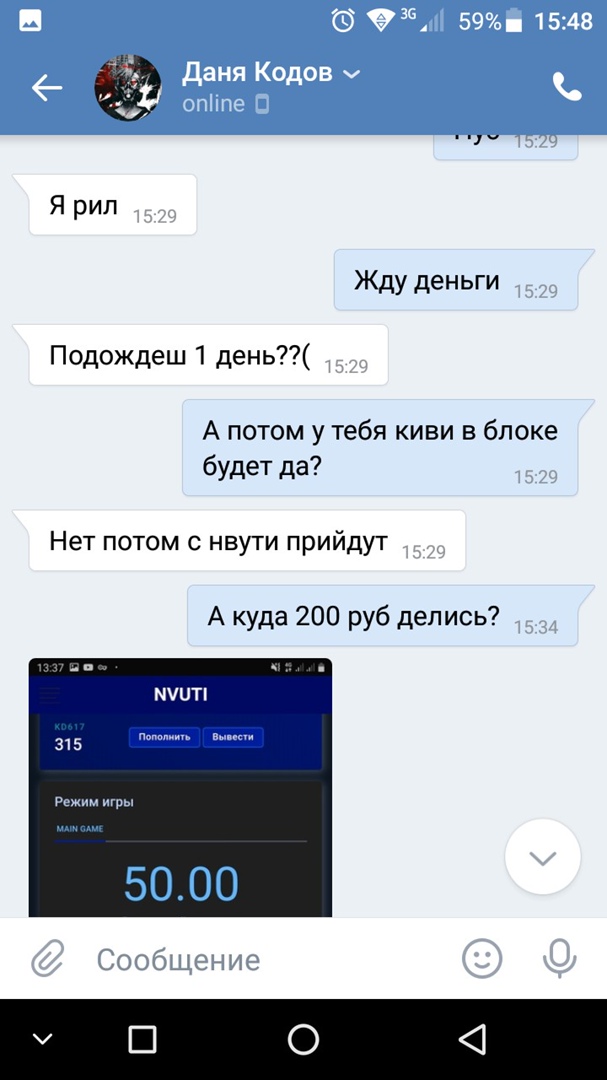Open the emoji picker

click(482, 959)
